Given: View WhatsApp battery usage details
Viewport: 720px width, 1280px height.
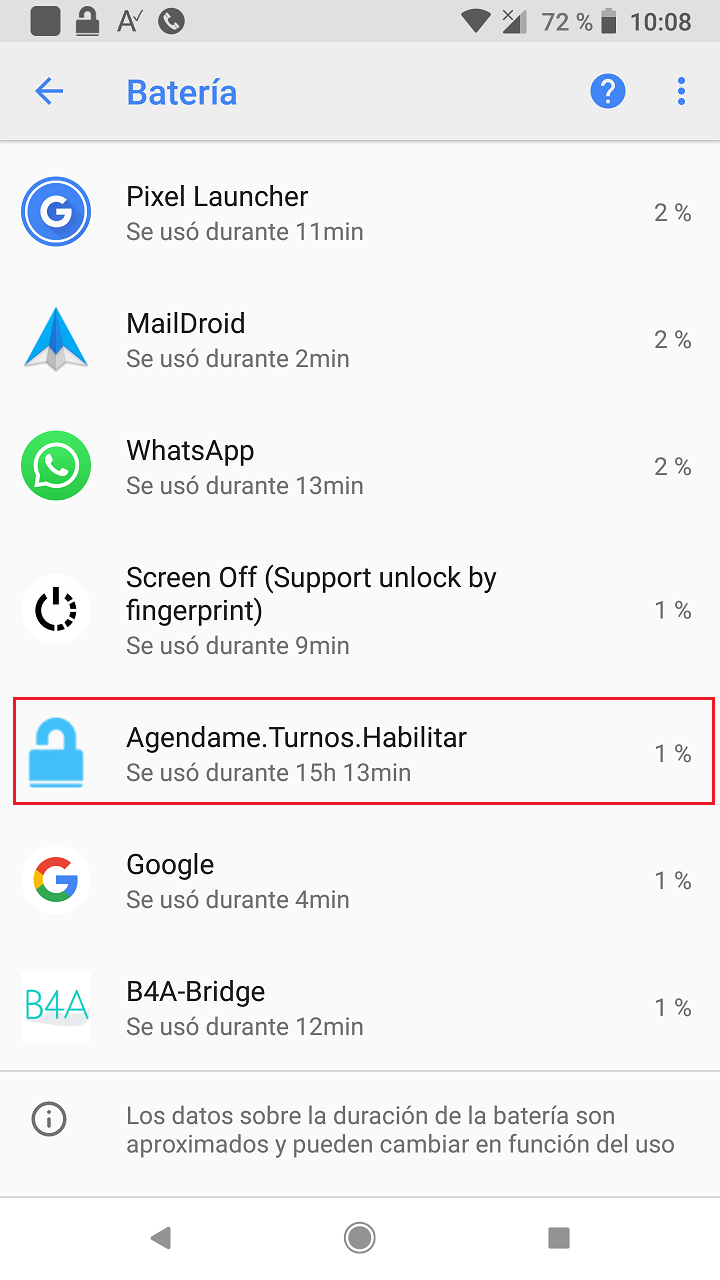Looking at the screenshot, I should pos(360,467).
